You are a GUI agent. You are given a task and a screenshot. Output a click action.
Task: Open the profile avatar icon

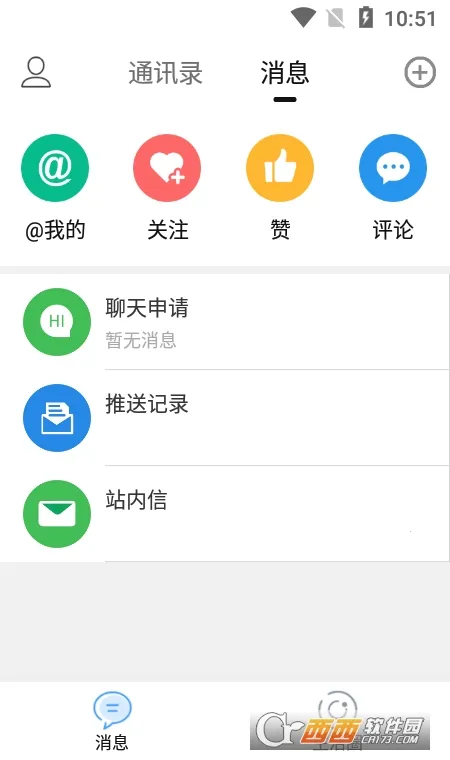(x=36, y=73)
